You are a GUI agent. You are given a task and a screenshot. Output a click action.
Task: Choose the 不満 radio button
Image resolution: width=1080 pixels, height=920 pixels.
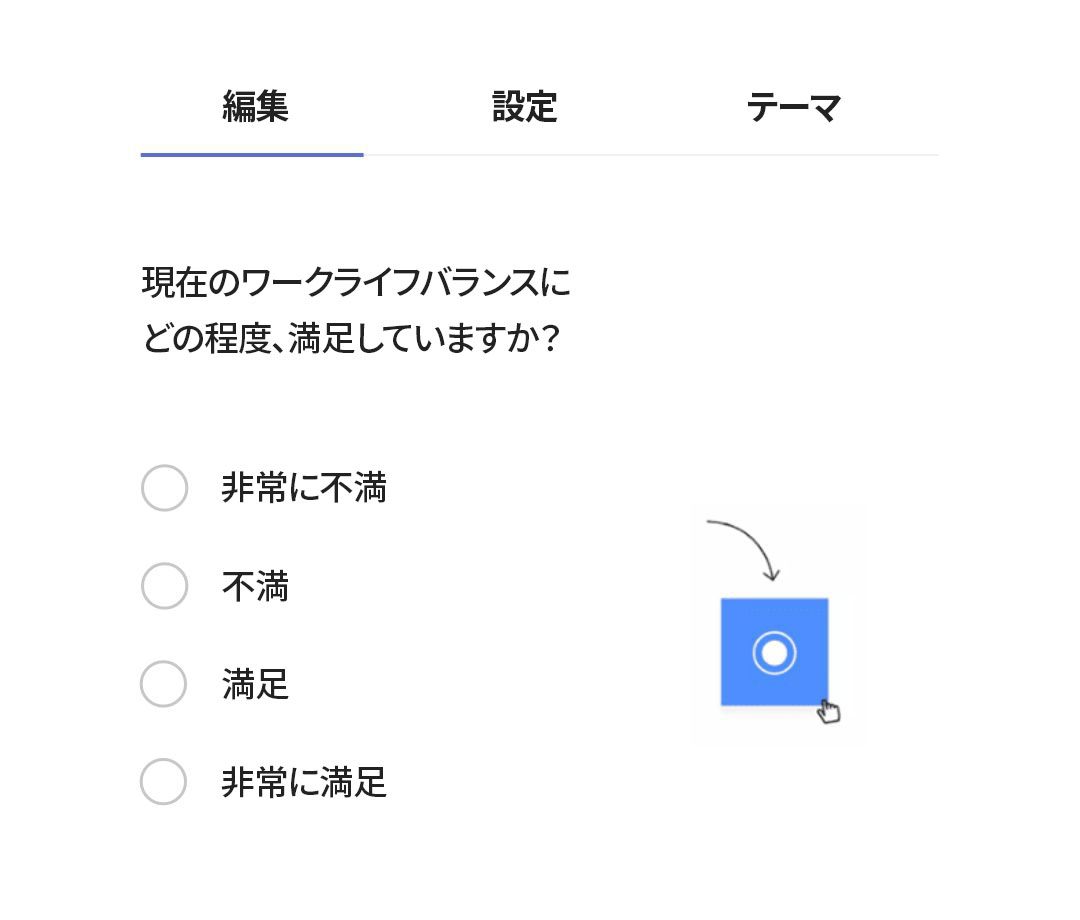coord(164,586)
